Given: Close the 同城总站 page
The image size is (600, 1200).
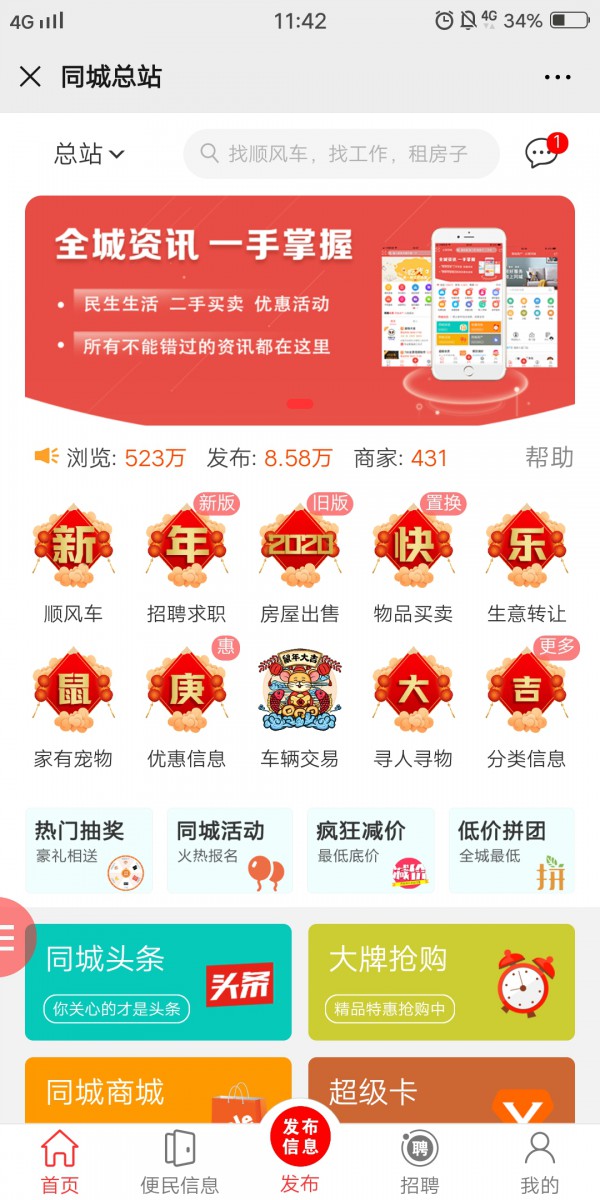Looking at the screenshot, I should pos(30,77).
